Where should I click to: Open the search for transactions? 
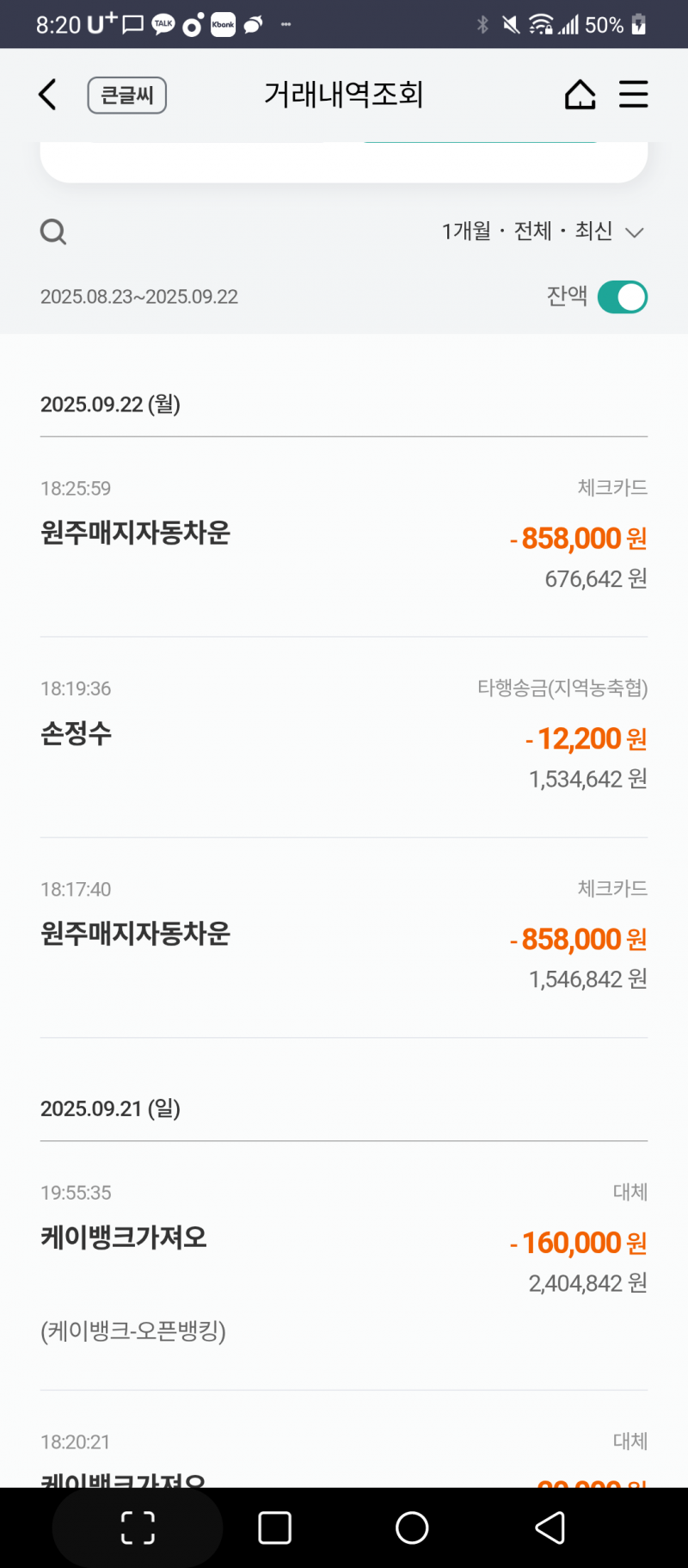tap(53, 231)
